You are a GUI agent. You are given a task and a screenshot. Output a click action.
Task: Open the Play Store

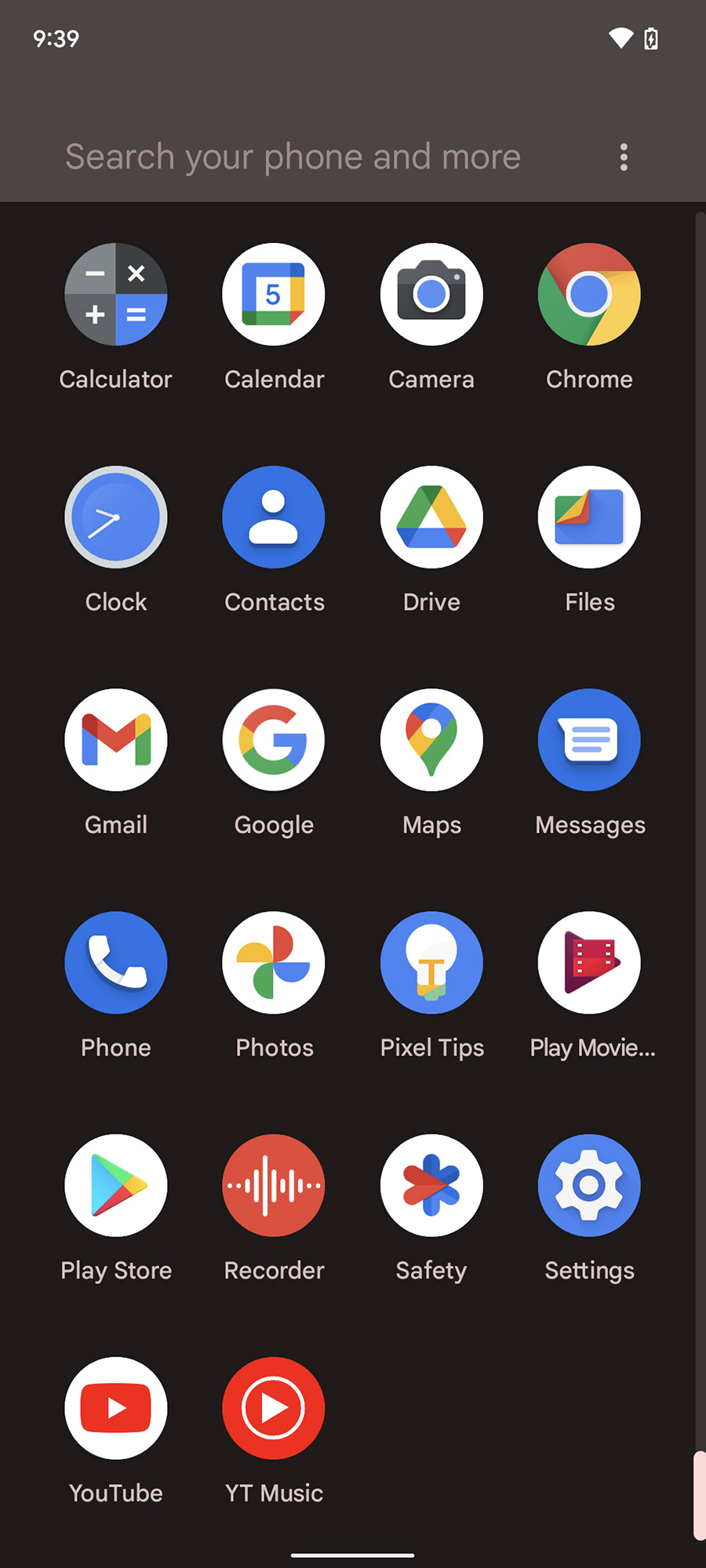click(116, 1185)
